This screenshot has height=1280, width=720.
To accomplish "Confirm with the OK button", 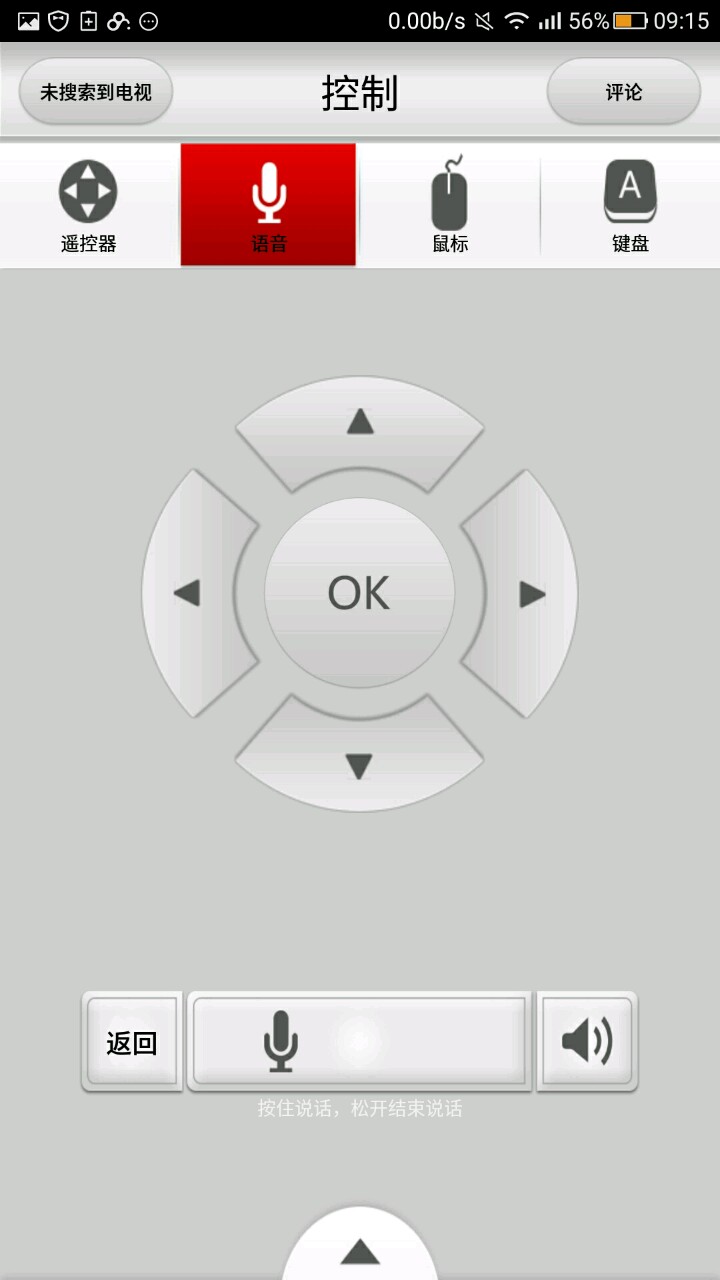I will point(360,593).
